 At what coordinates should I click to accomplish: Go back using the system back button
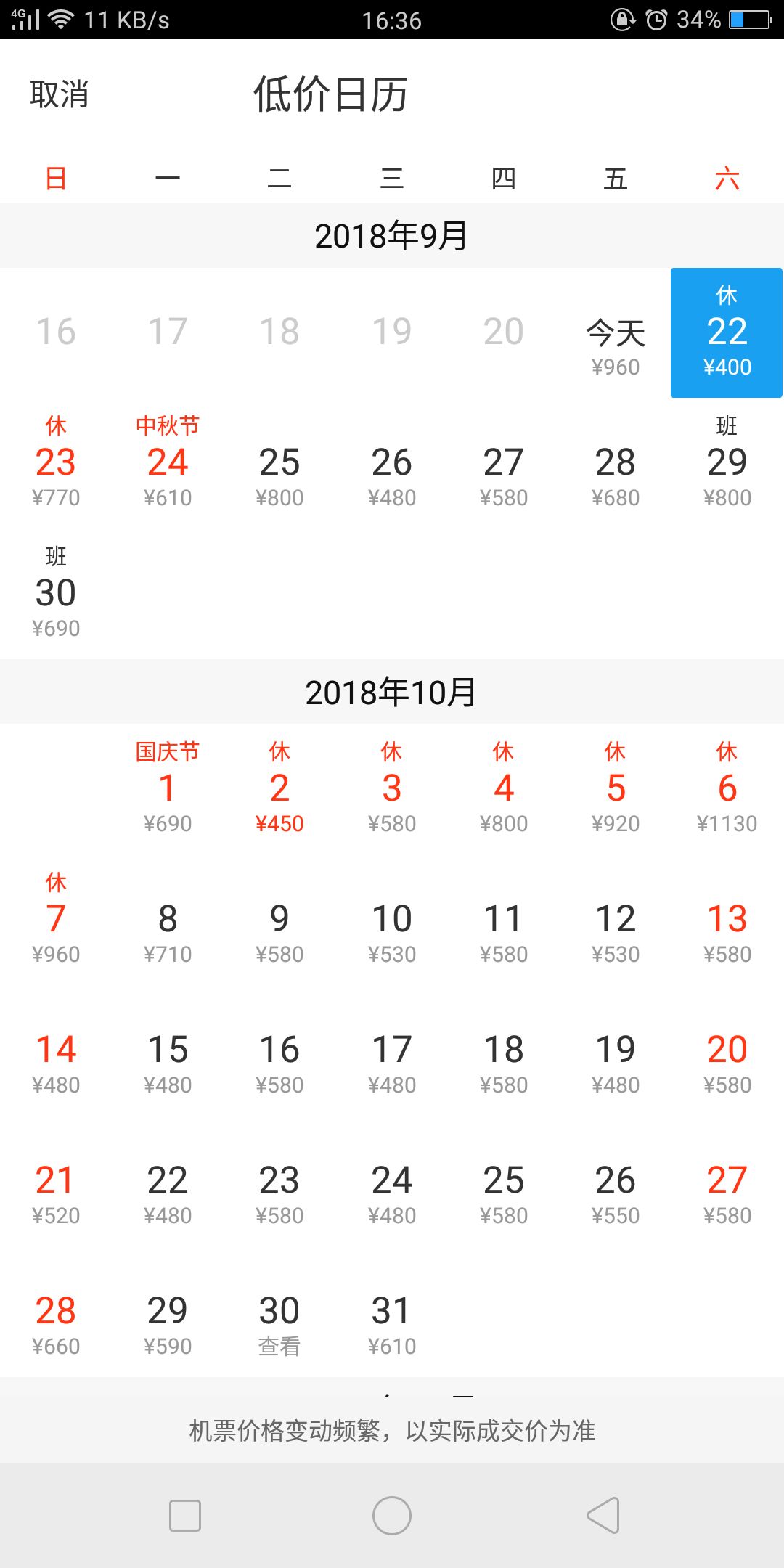603,1516
